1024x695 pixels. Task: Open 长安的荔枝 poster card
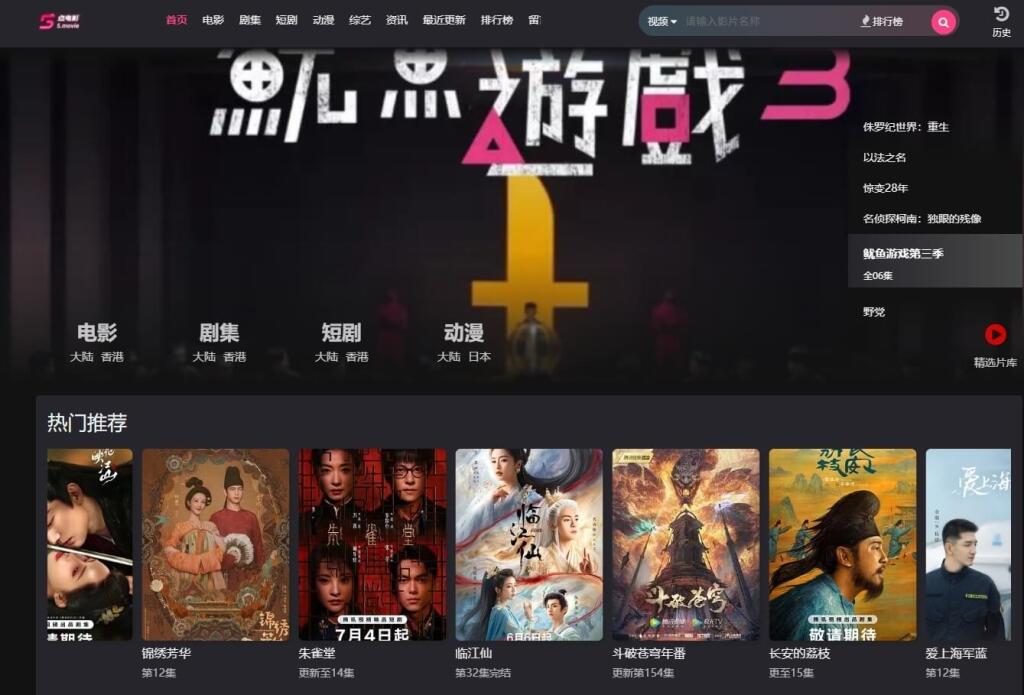coord(842,544)
